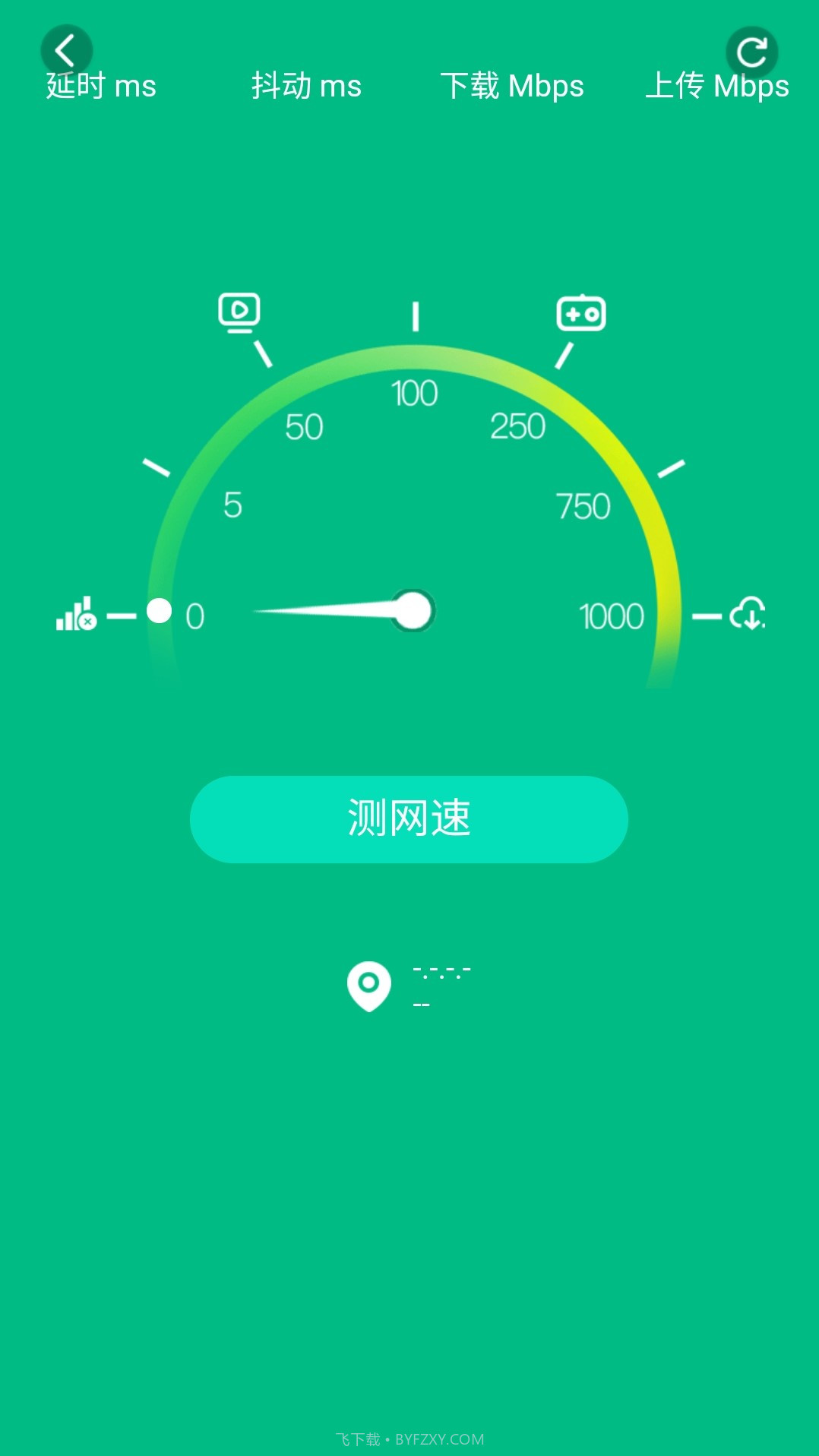This screenshot has width=819, height=1456.
Task: Click the 5 marking on the gauge
Action: pos(234,505)
